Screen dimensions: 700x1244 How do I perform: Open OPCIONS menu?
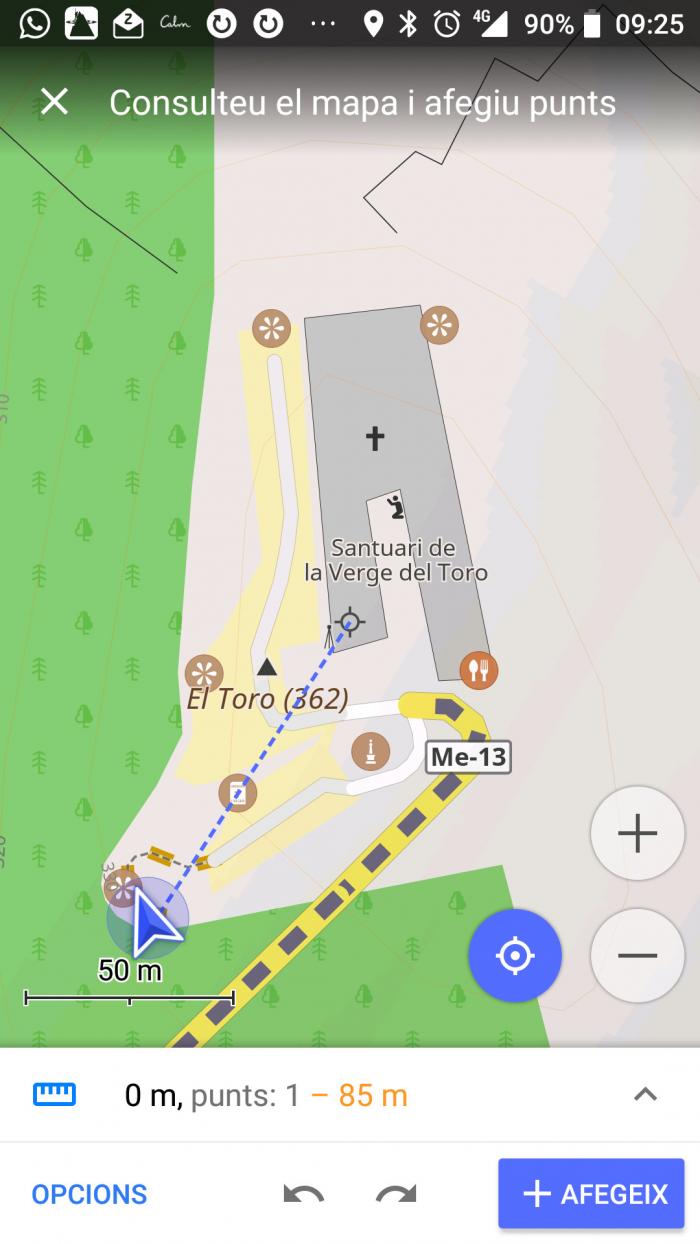pyautogui.click(x=89, y=1194)
